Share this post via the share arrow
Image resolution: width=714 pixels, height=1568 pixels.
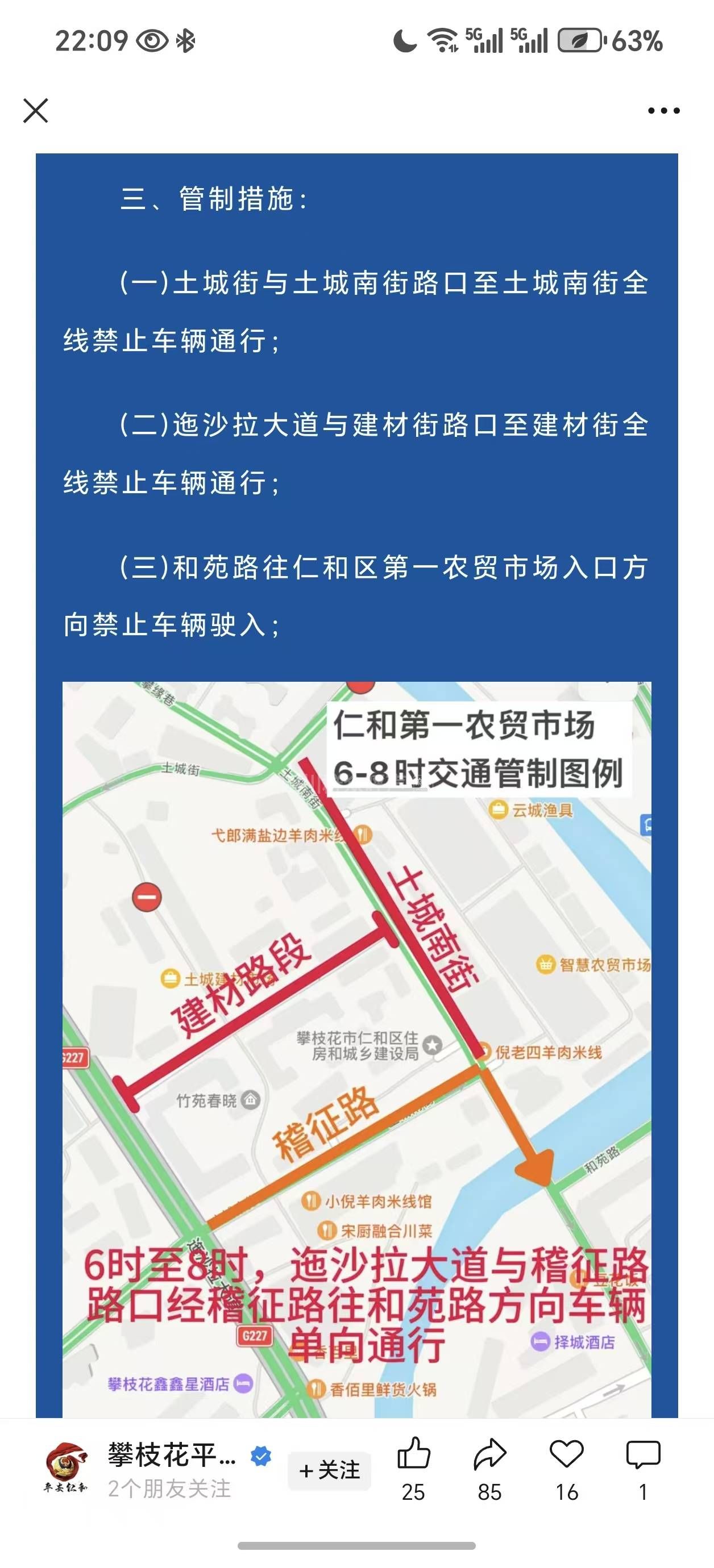[490, 1455]
